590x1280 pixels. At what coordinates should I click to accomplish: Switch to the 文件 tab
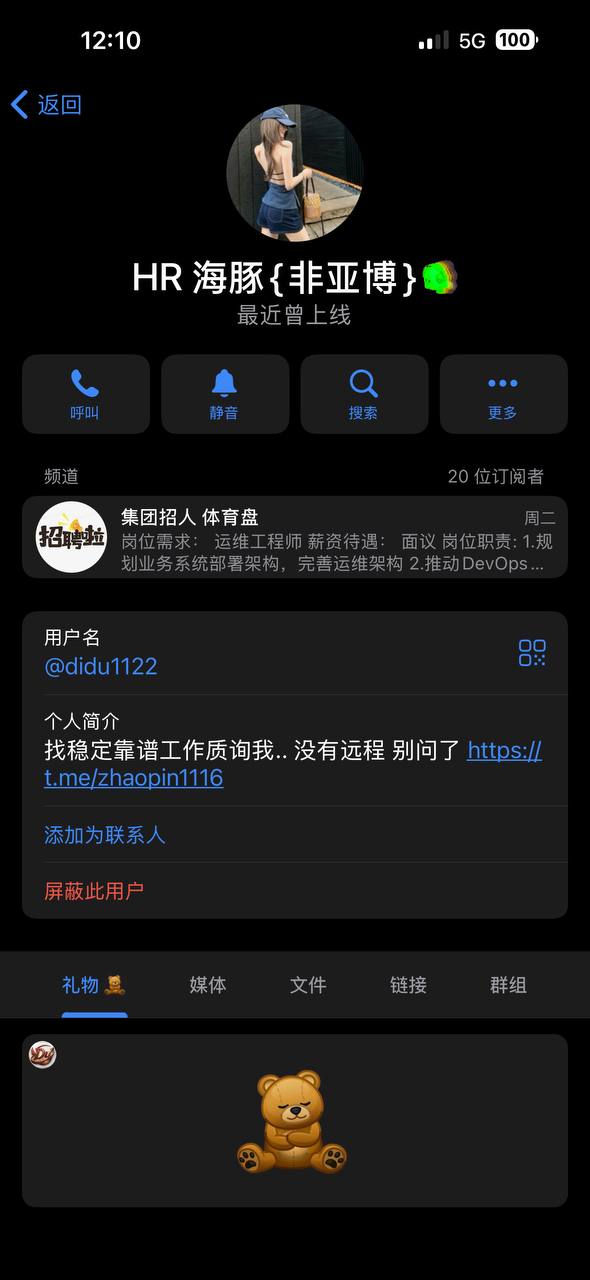[x=308, y=985]
